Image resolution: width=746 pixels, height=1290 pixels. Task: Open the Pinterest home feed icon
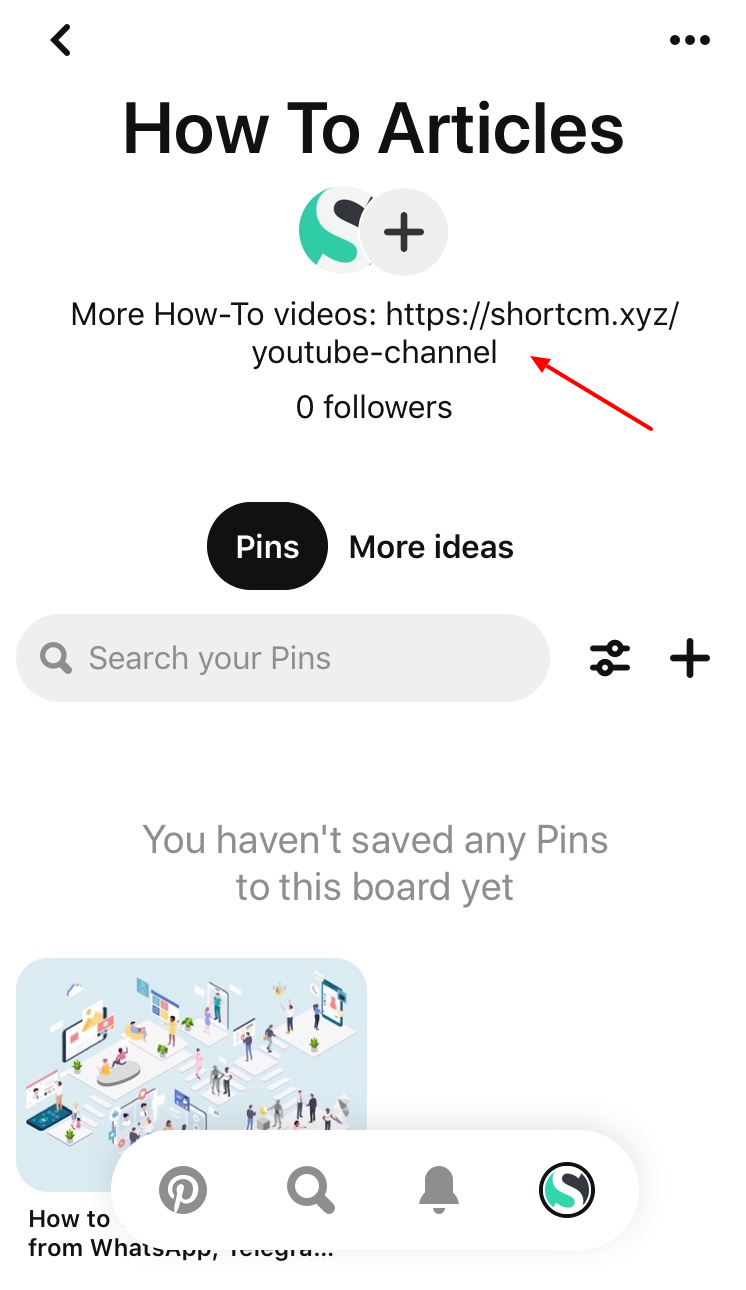pos(183,1190)
